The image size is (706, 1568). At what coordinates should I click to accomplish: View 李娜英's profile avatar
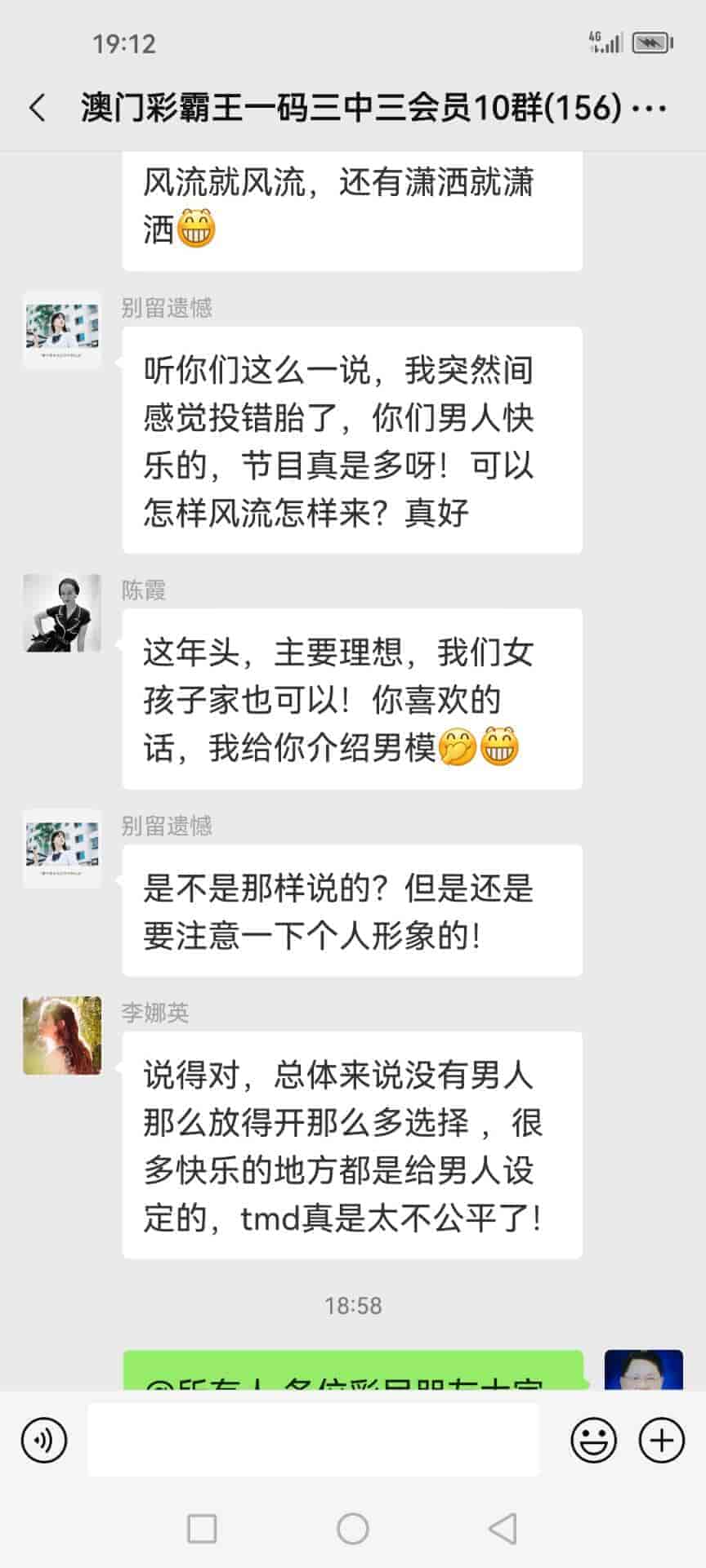[x=62, y=1036]
